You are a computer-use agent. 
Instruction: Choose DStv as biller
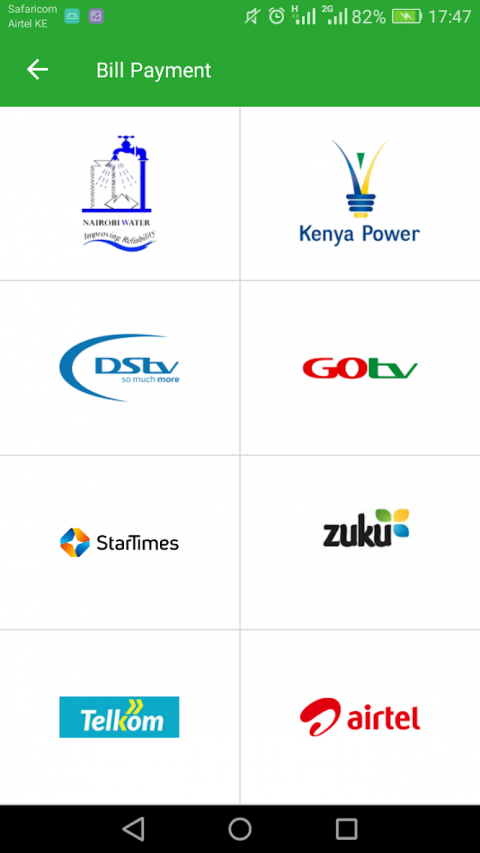pyautogui.click(x=119, y=368)
